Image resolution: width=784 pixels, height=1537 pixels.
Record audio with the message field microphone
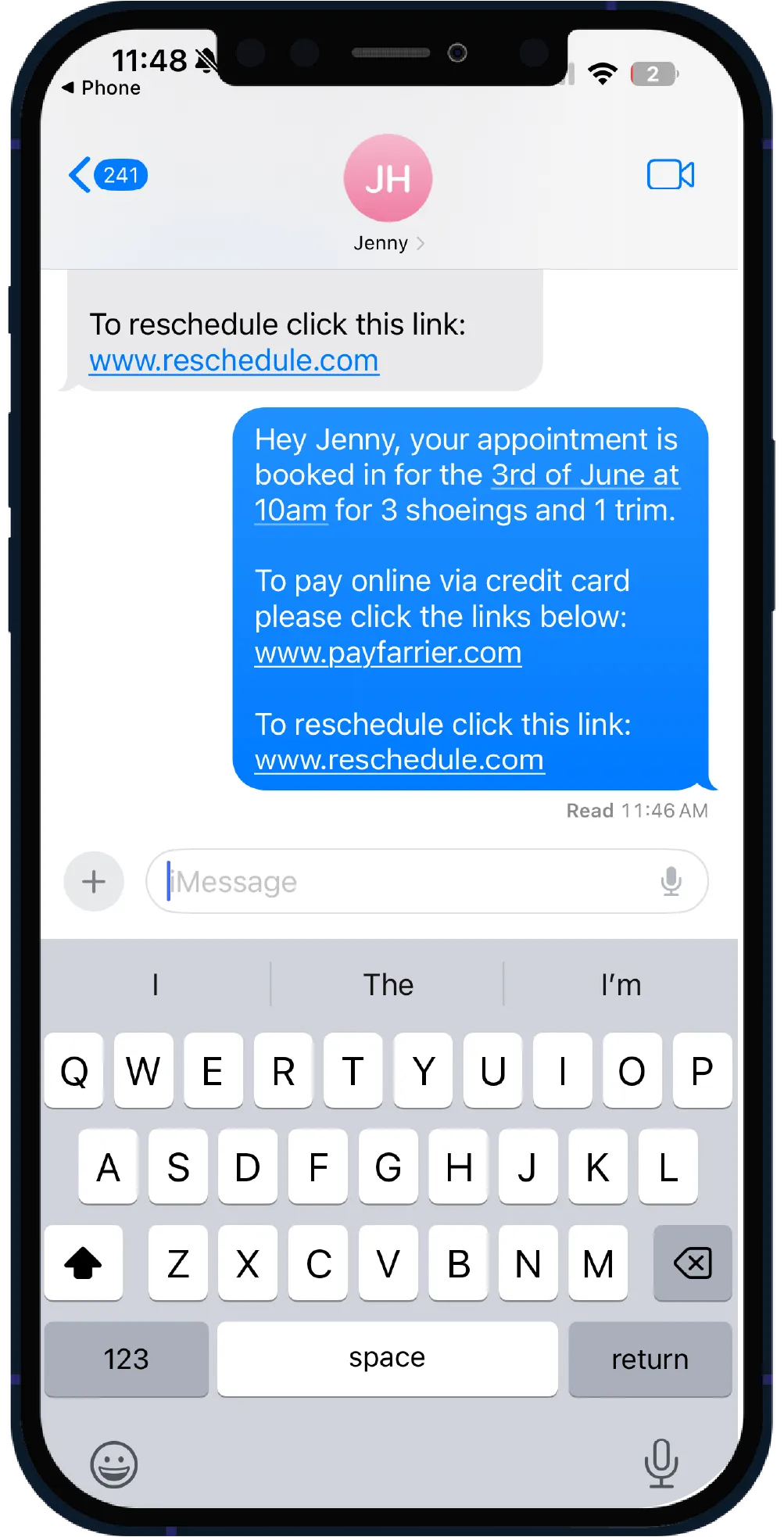pos(671,882)
